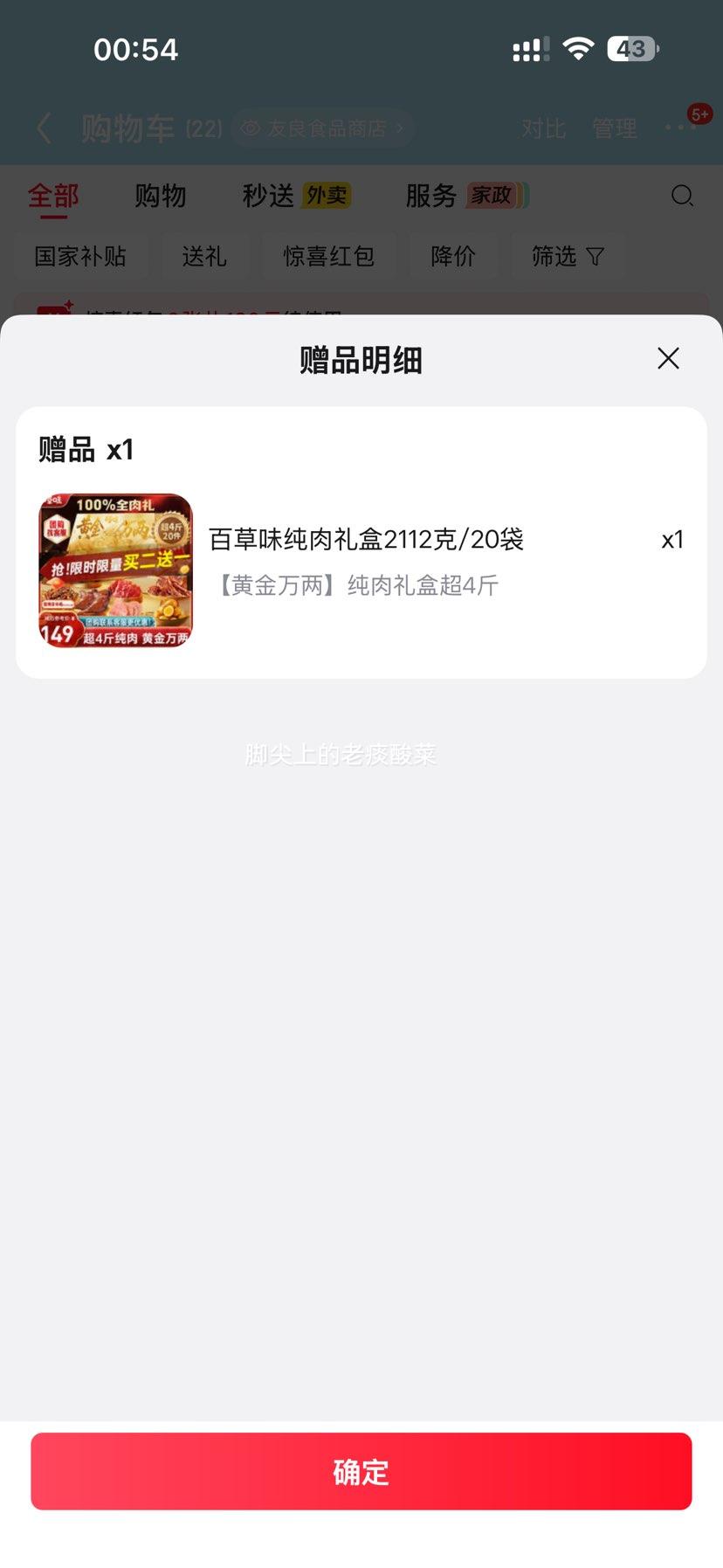
Task: Tap the store visibility eye icon beside 友良食品商店
Action: coord(251,128)
